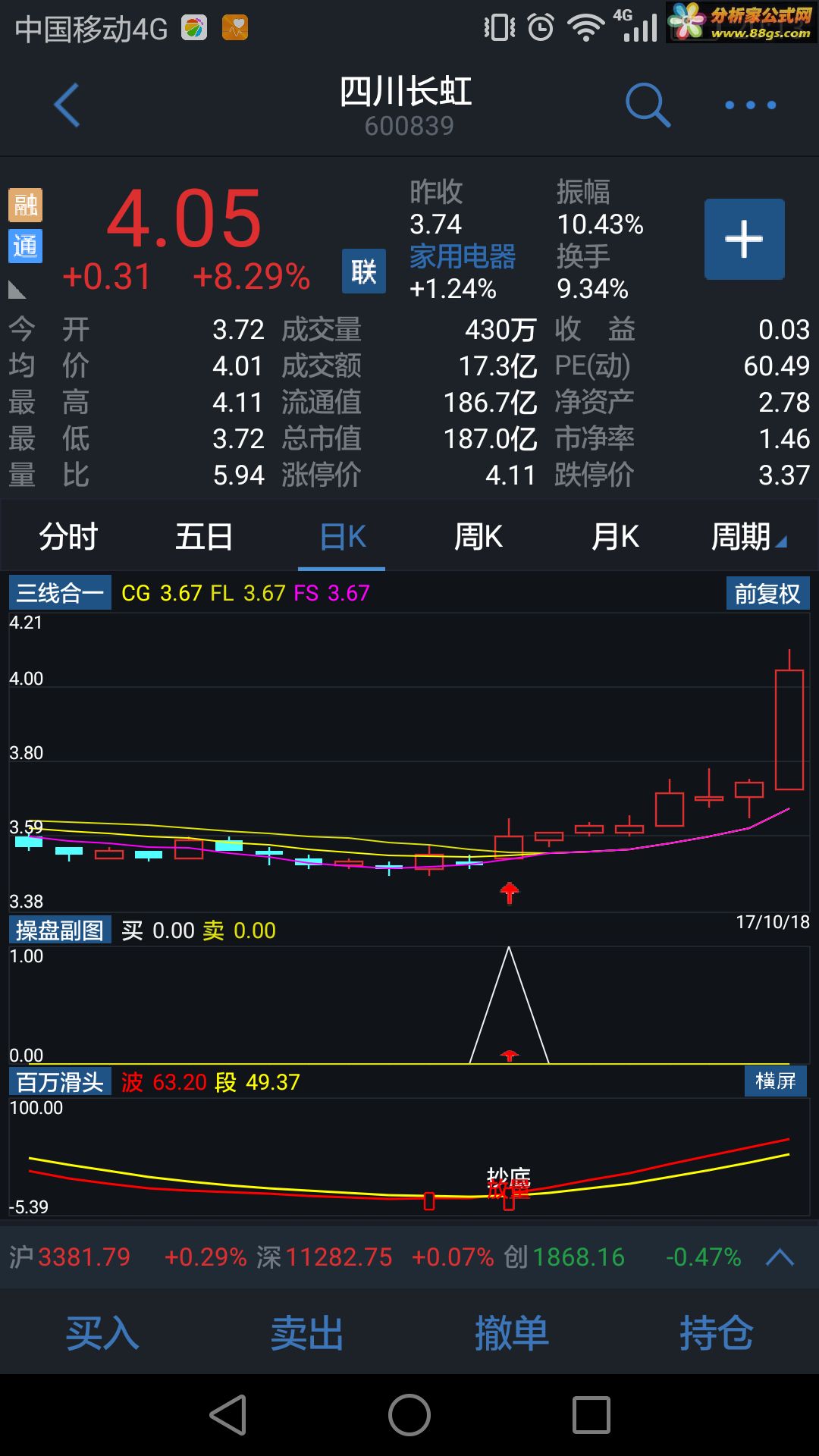Tap 买入 to buy the stock
The image size is (819, 1456).
(102, 1332)
